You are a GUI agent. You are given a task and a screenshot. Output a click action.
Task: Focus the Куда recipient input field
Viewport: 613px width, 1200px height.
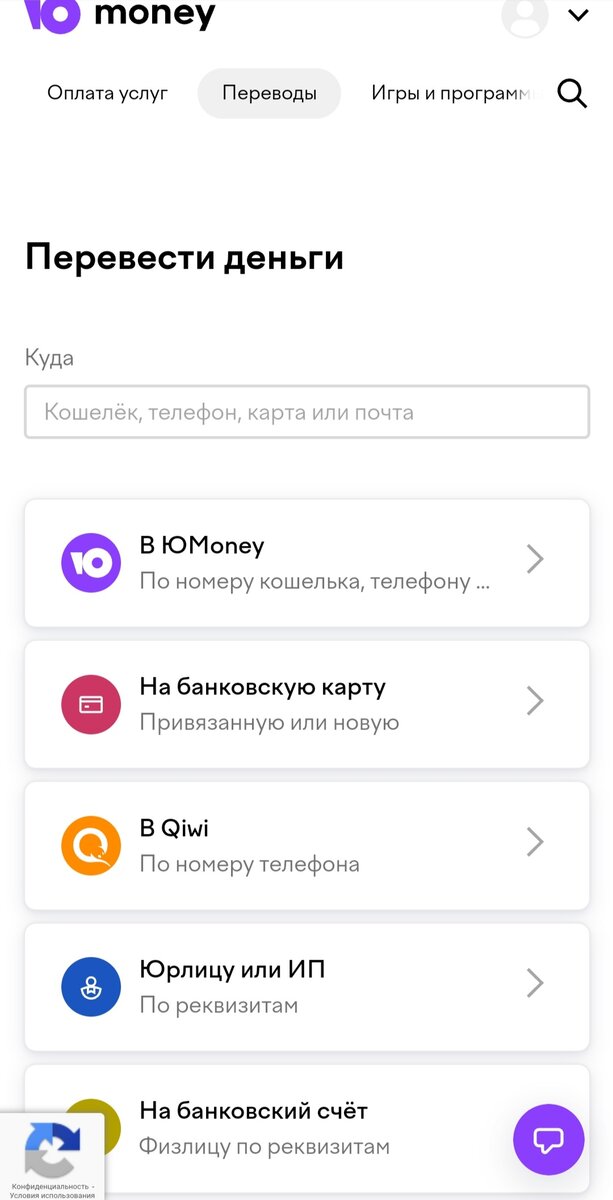click(307, 412)
